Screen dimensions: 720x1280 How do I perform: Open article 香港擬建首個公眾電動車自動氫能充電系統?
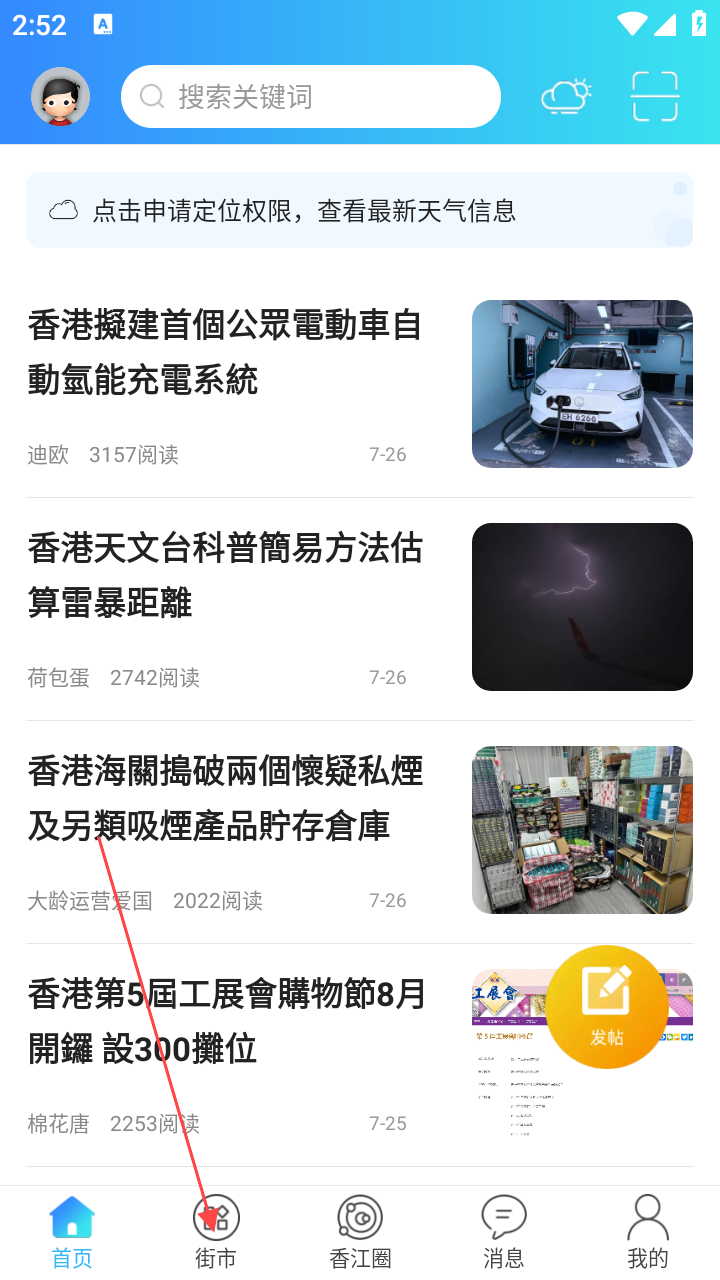pyautogui.click(x=226, y=353)
